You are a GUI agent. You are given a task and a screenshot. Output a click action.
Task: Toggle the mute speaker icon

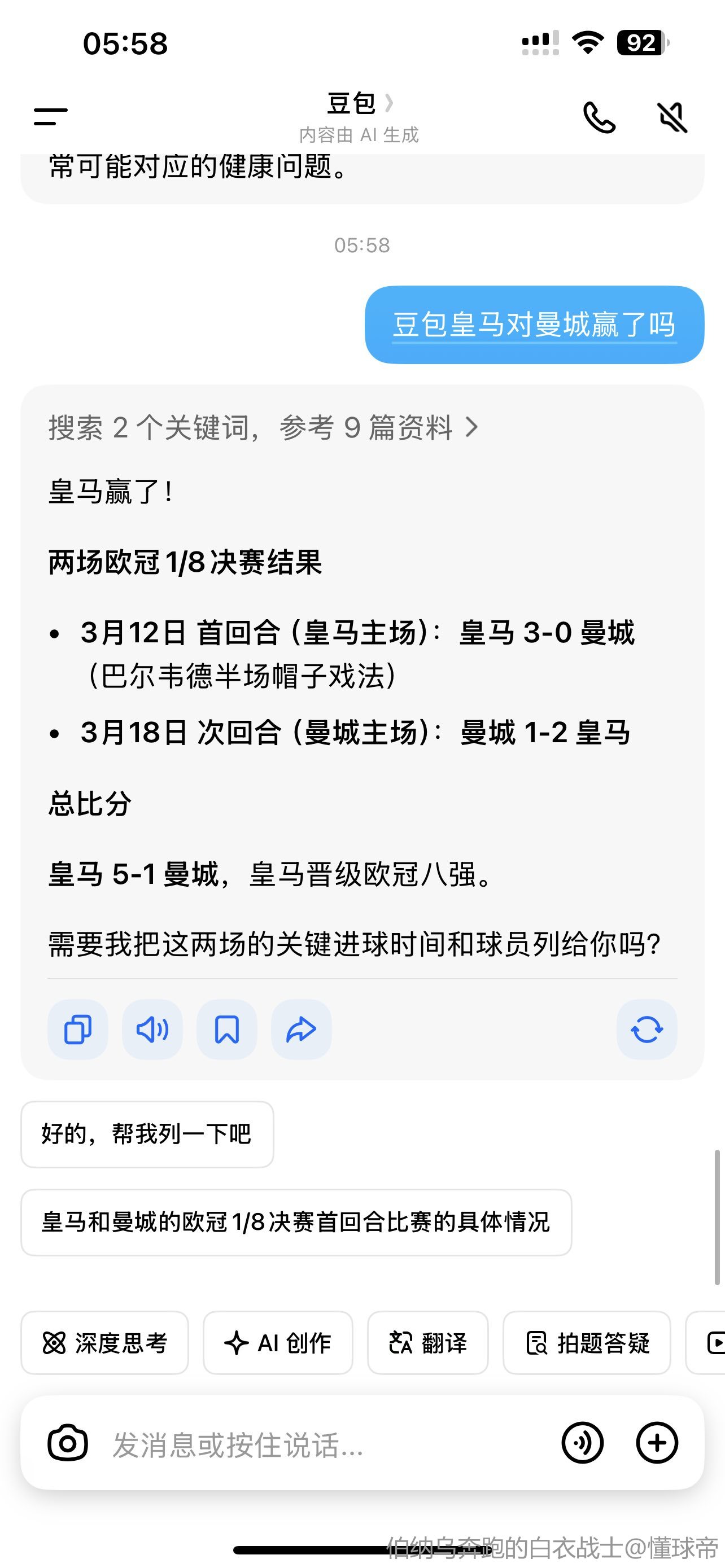672,117
